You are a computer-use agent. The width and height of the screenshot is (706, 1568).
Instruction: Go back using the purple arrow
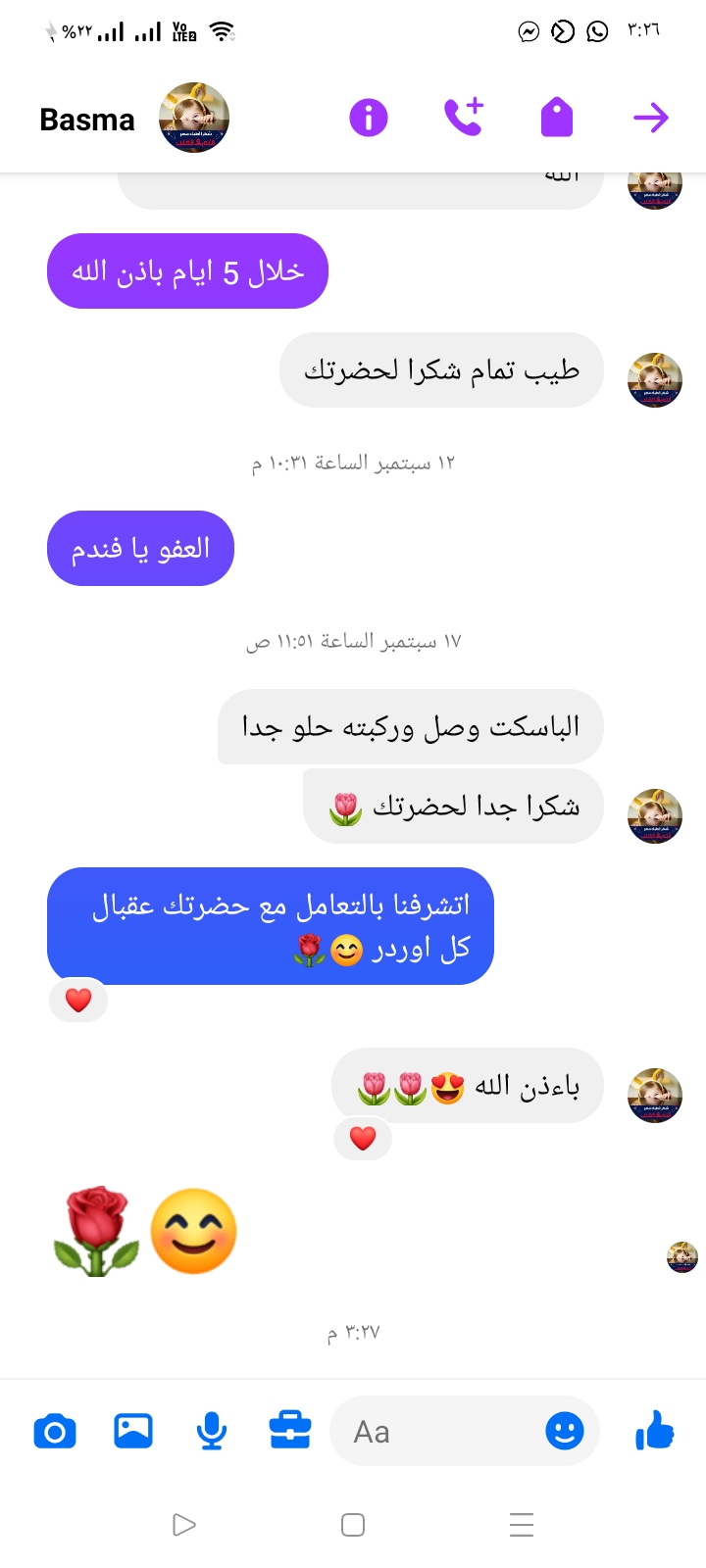[x=650, y=119]
